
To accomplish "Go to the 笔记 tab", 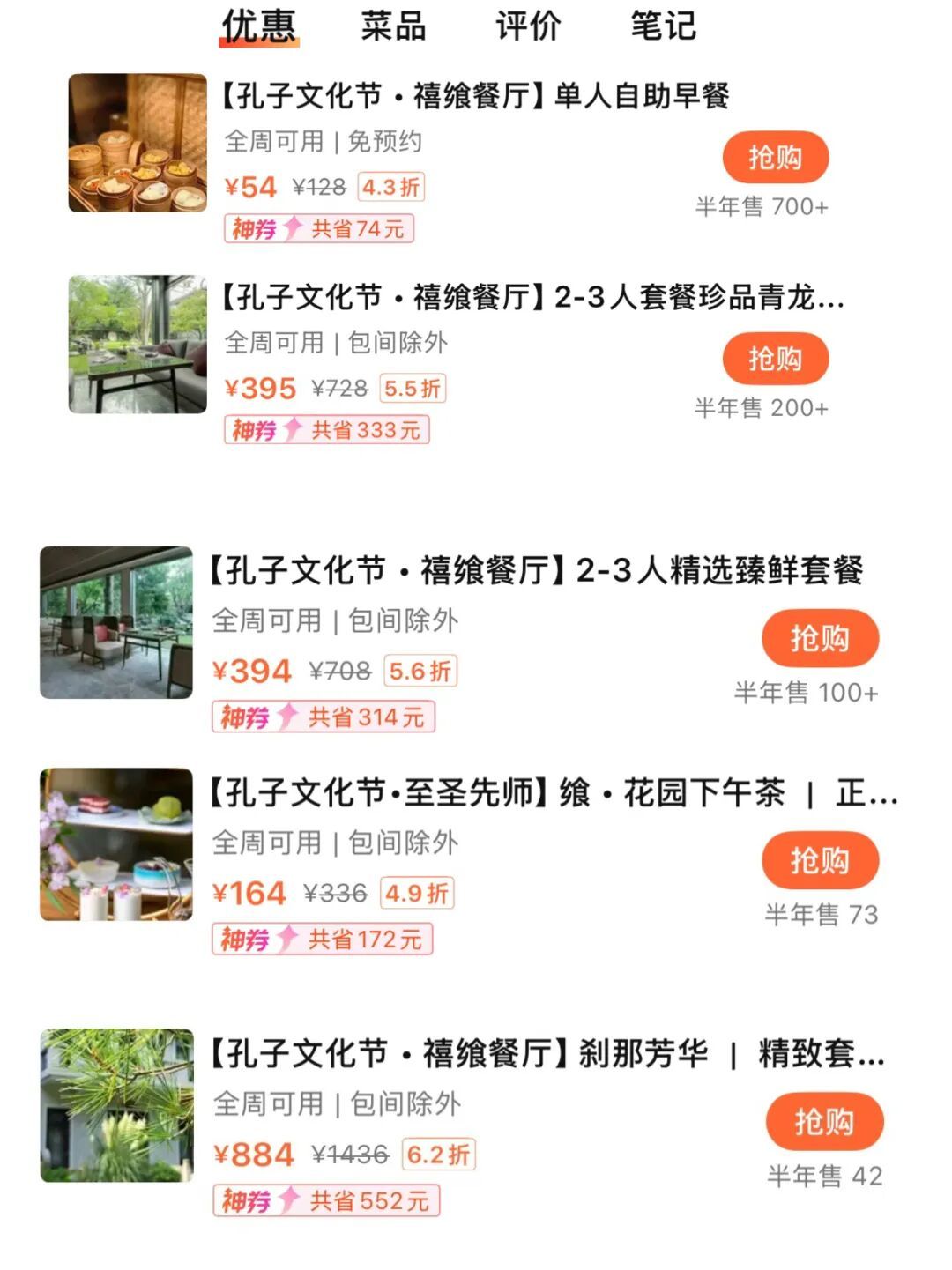I will [x=663, y=26].
